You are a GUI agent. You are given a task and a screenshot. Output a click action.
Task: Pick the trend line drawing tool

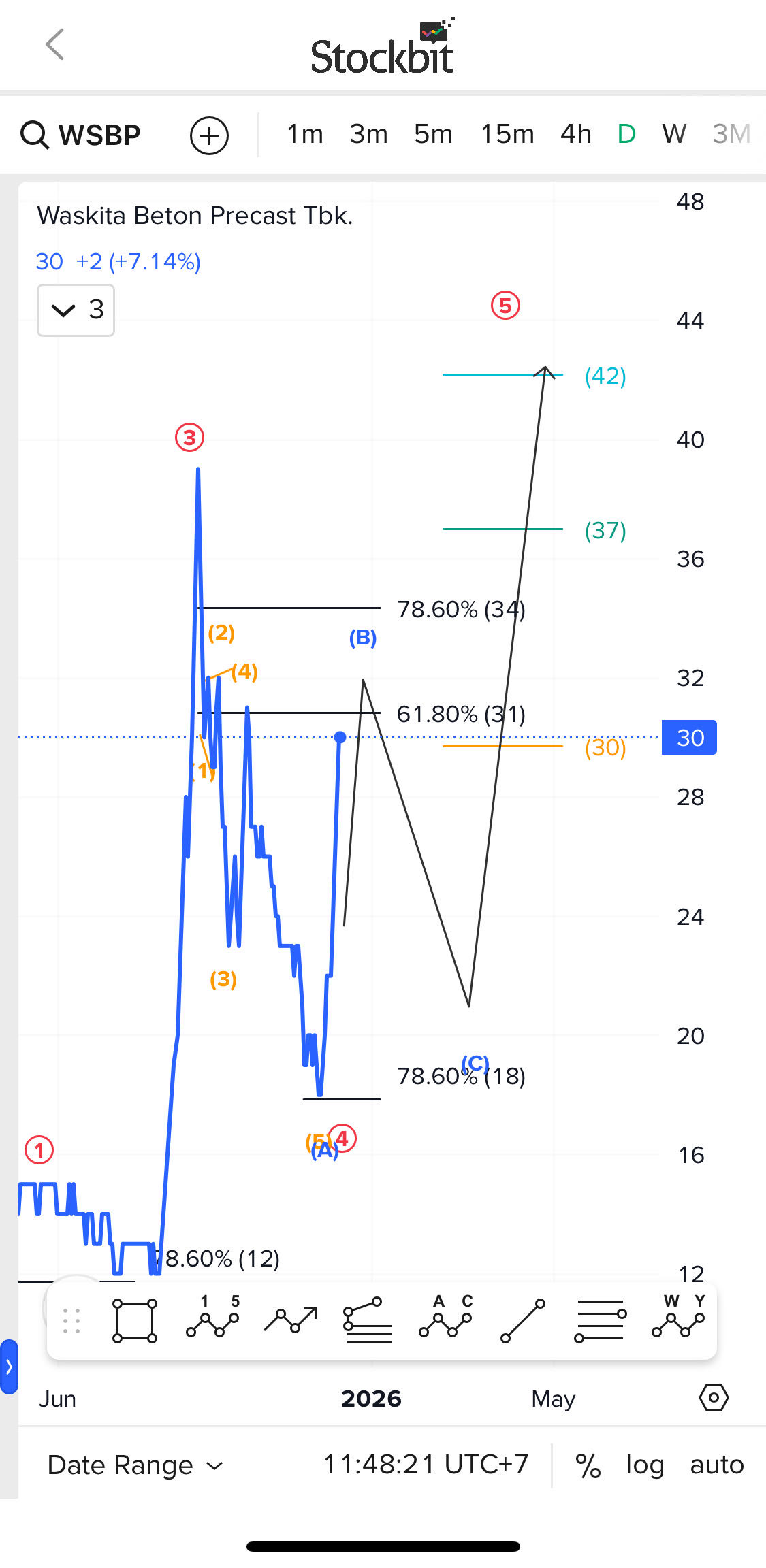click(x=523, y=1321)
